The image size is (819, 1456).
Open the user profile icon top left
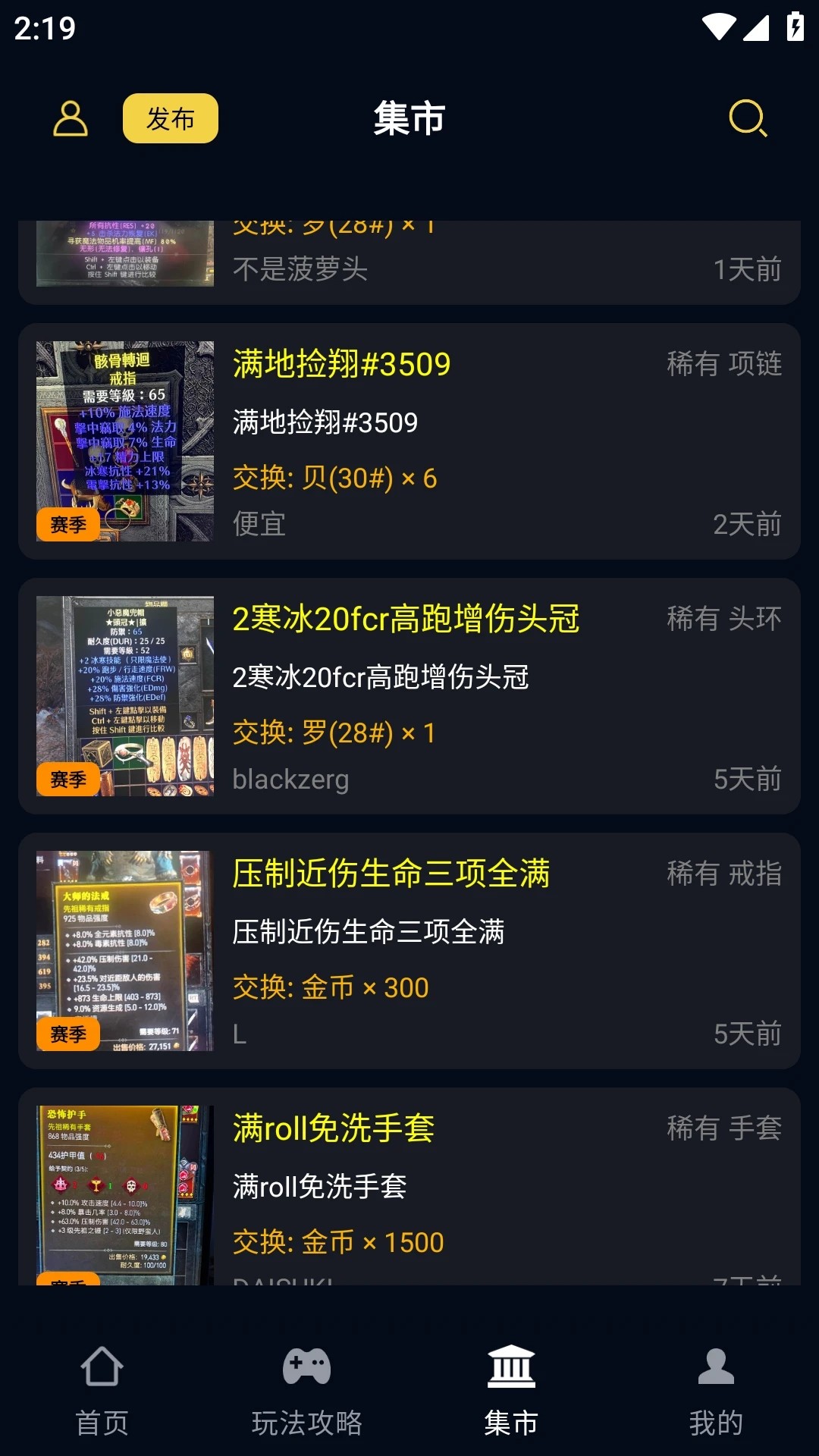(71, 118)
